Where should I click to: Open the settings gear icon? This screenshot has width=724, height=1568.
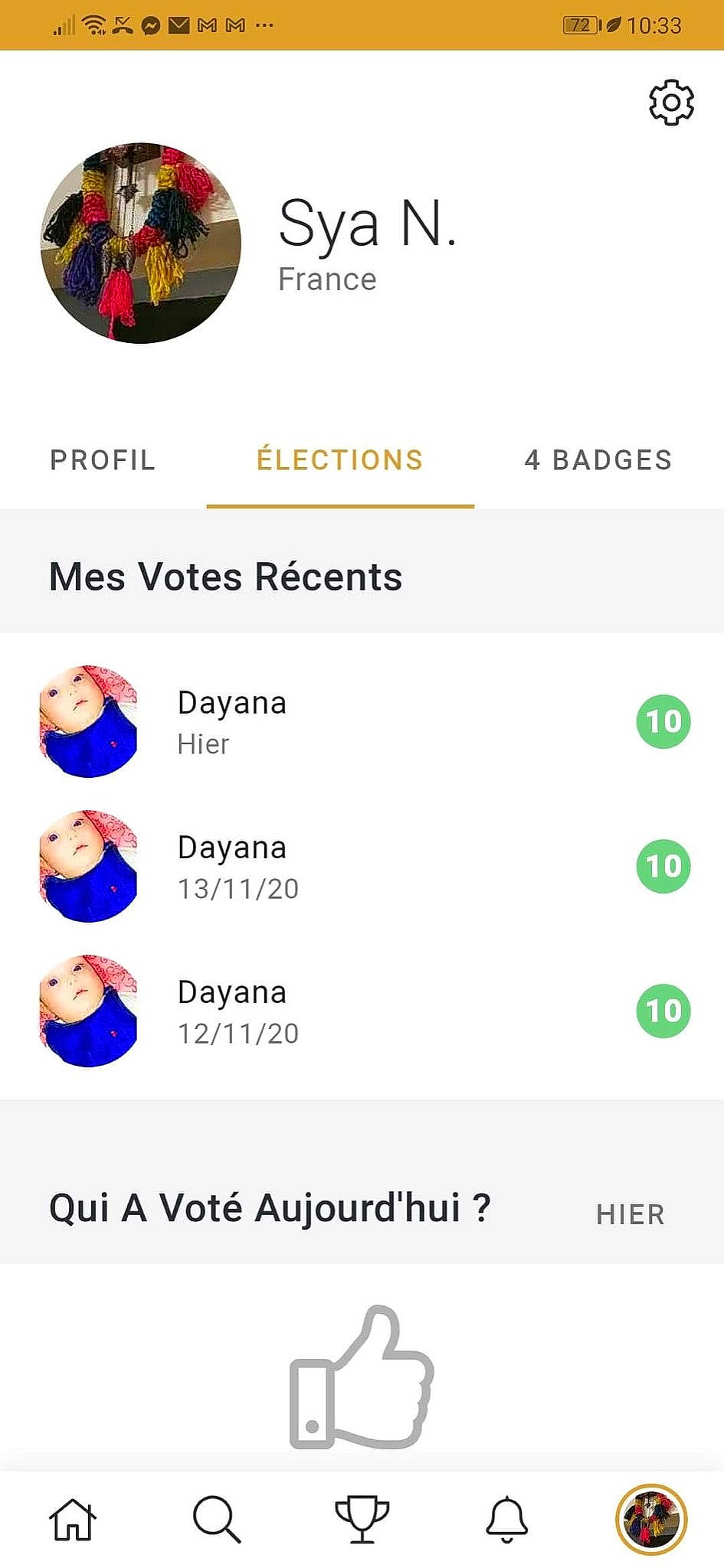[x=671, y=102]
